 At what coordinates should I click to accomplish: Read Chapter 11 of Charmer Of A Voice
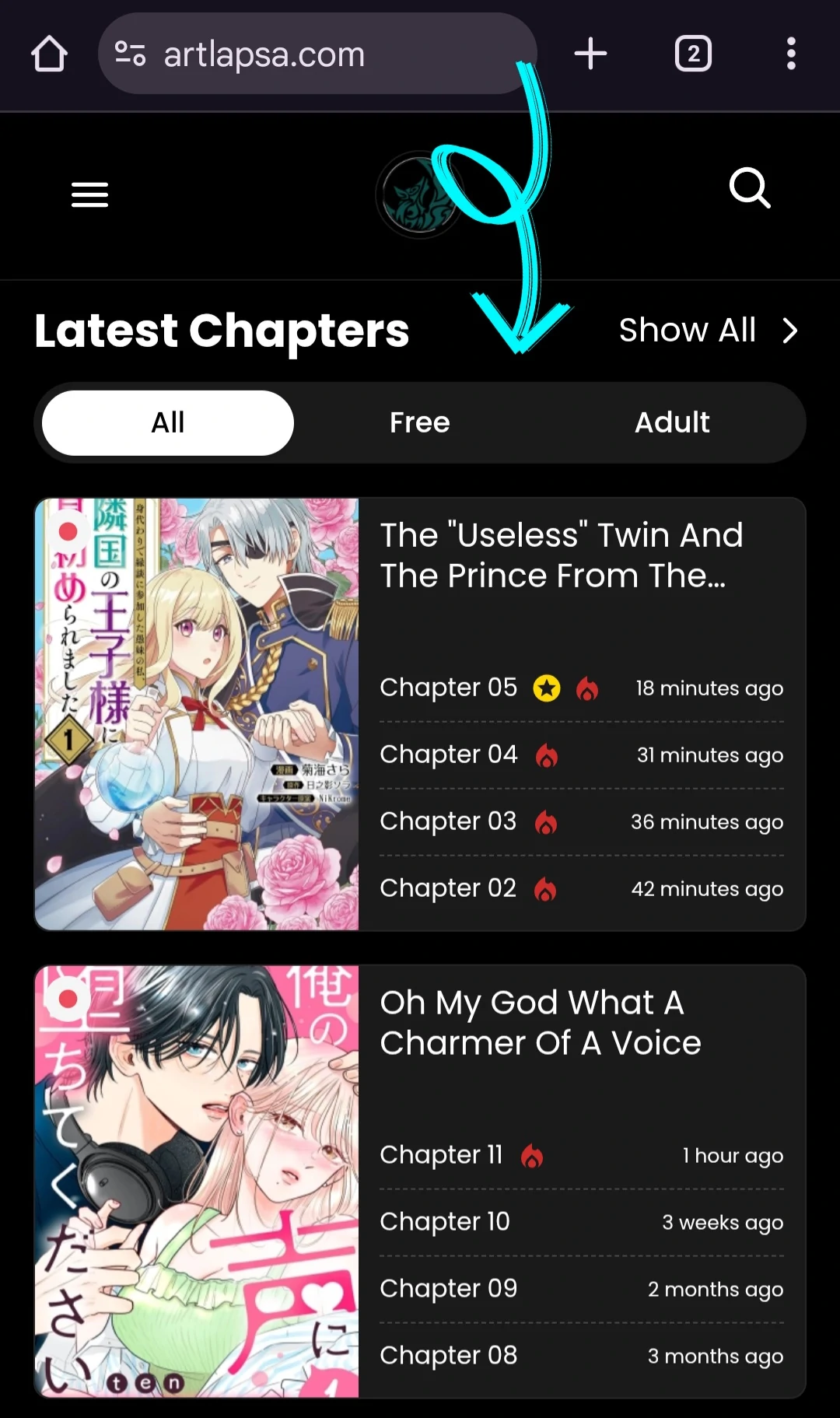[x=441, y=1155]
